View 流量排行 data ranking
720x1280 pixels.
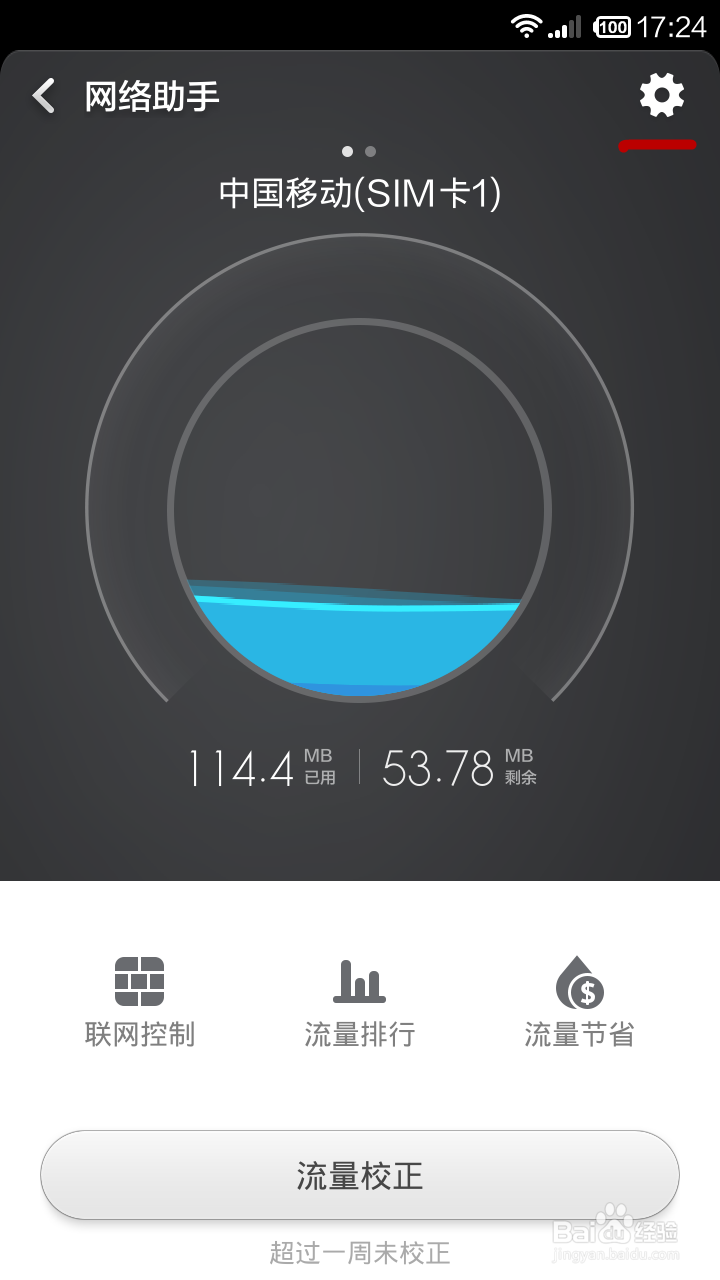click(360, 1002)
